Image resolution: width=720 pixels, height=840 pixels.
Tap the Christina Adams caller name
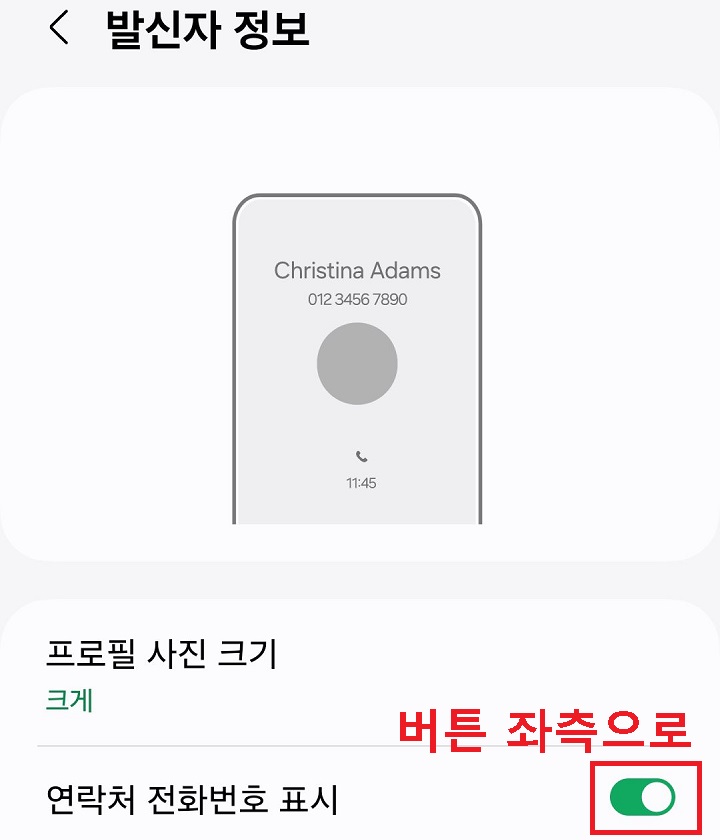click(x=357, y=270)
